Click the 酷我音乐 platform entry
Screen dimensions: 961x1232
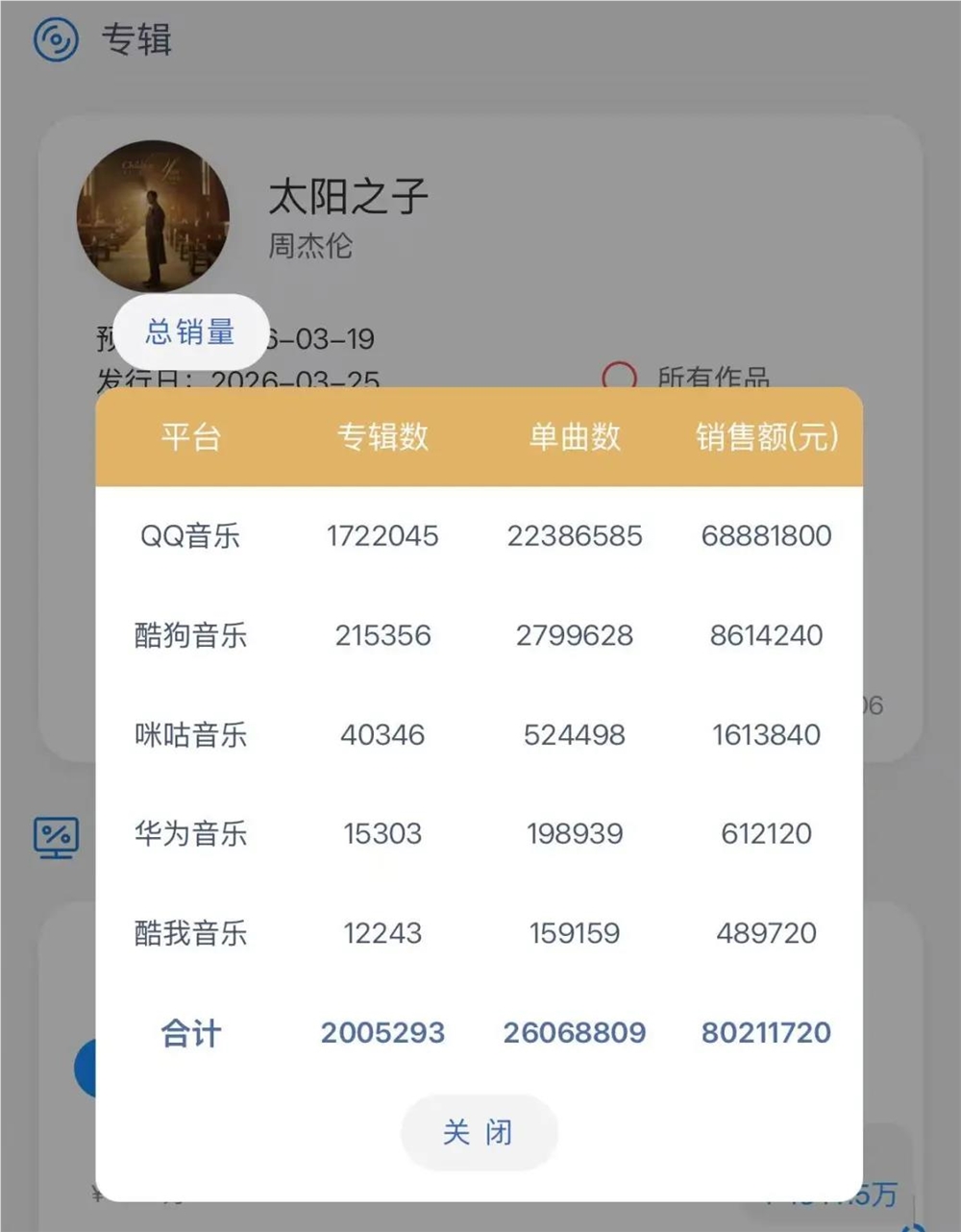click(190, 933)
